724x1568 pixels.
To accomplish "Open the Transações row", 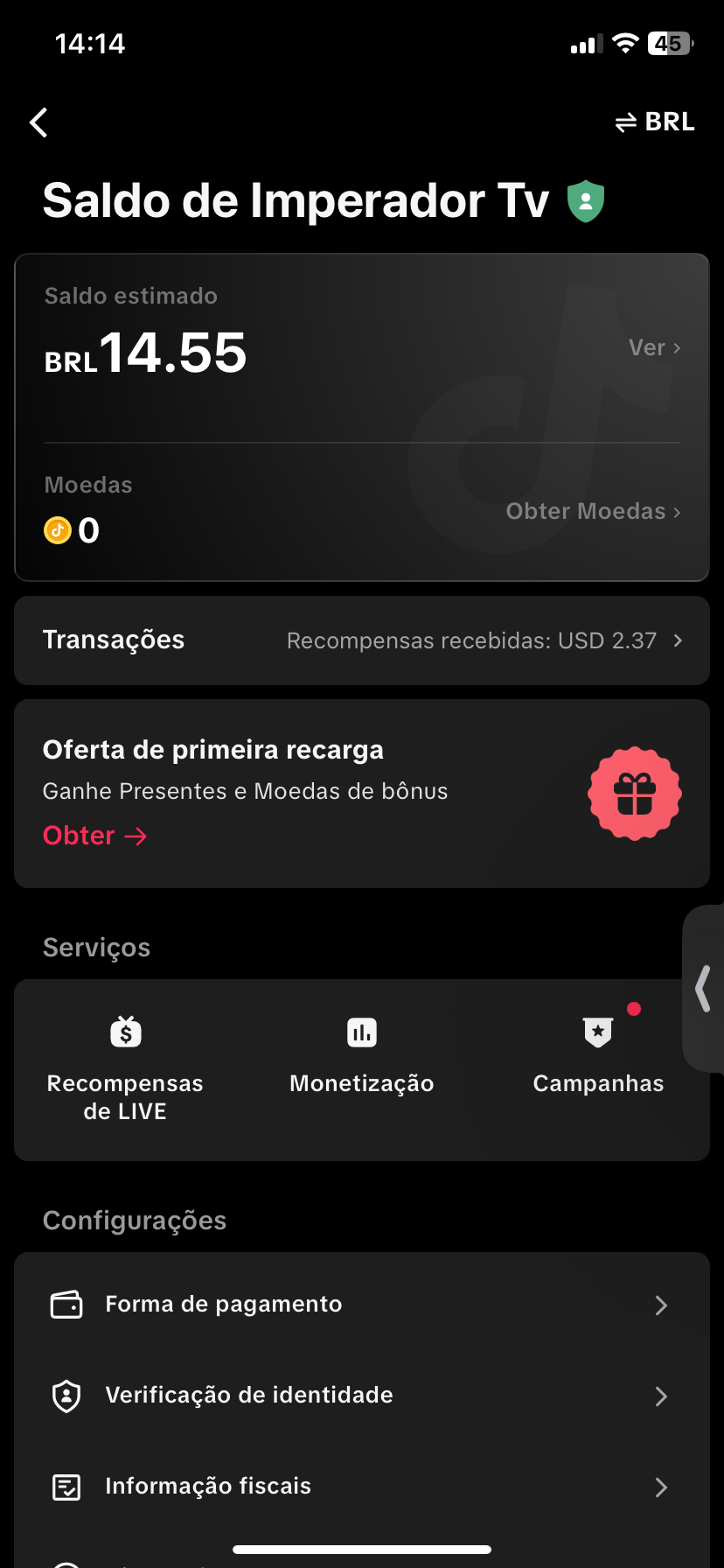I will (x=362, y=640).
